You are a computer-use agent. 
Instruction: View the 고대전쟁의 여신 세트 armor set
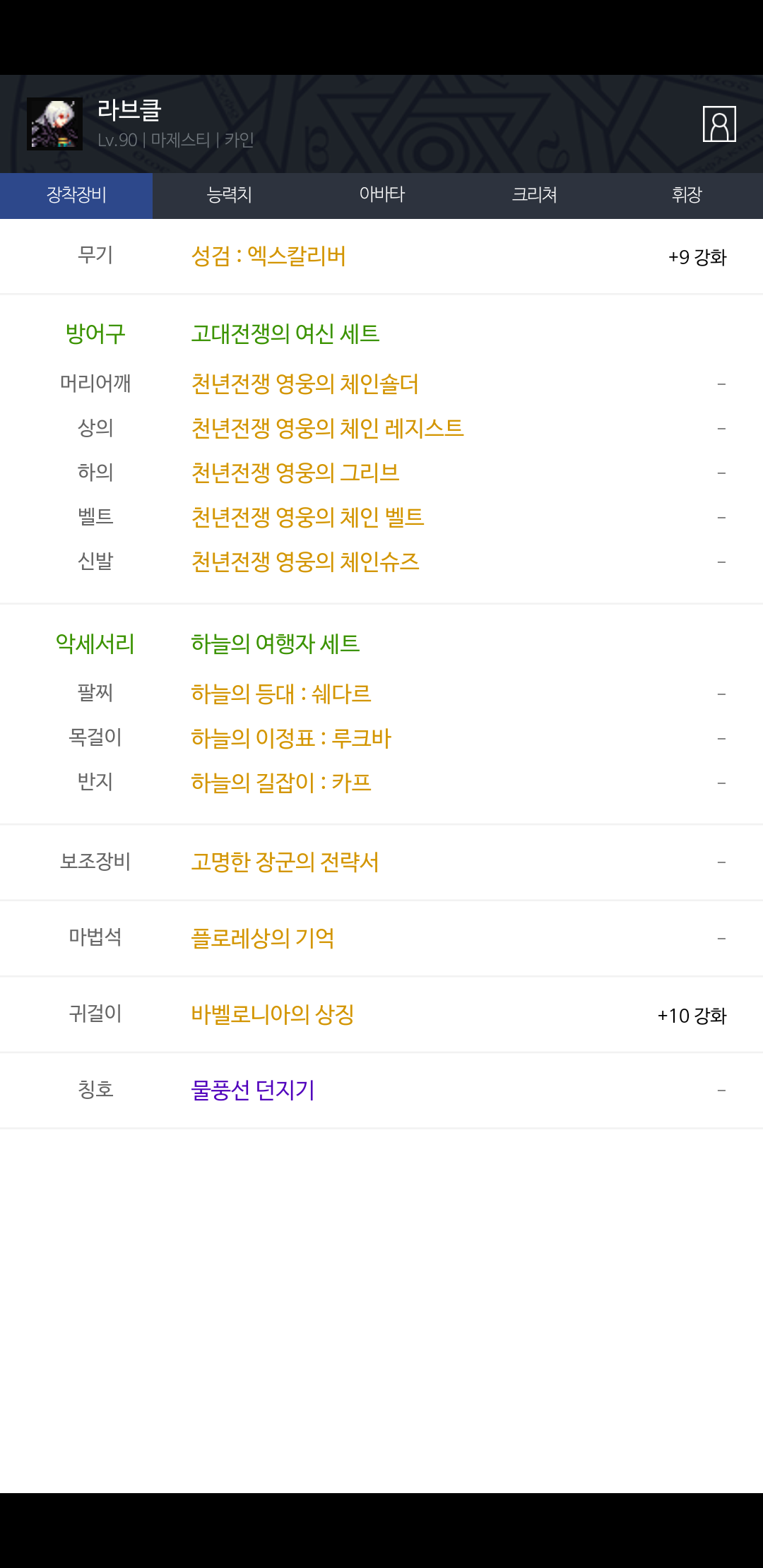(x=285, y=333)
